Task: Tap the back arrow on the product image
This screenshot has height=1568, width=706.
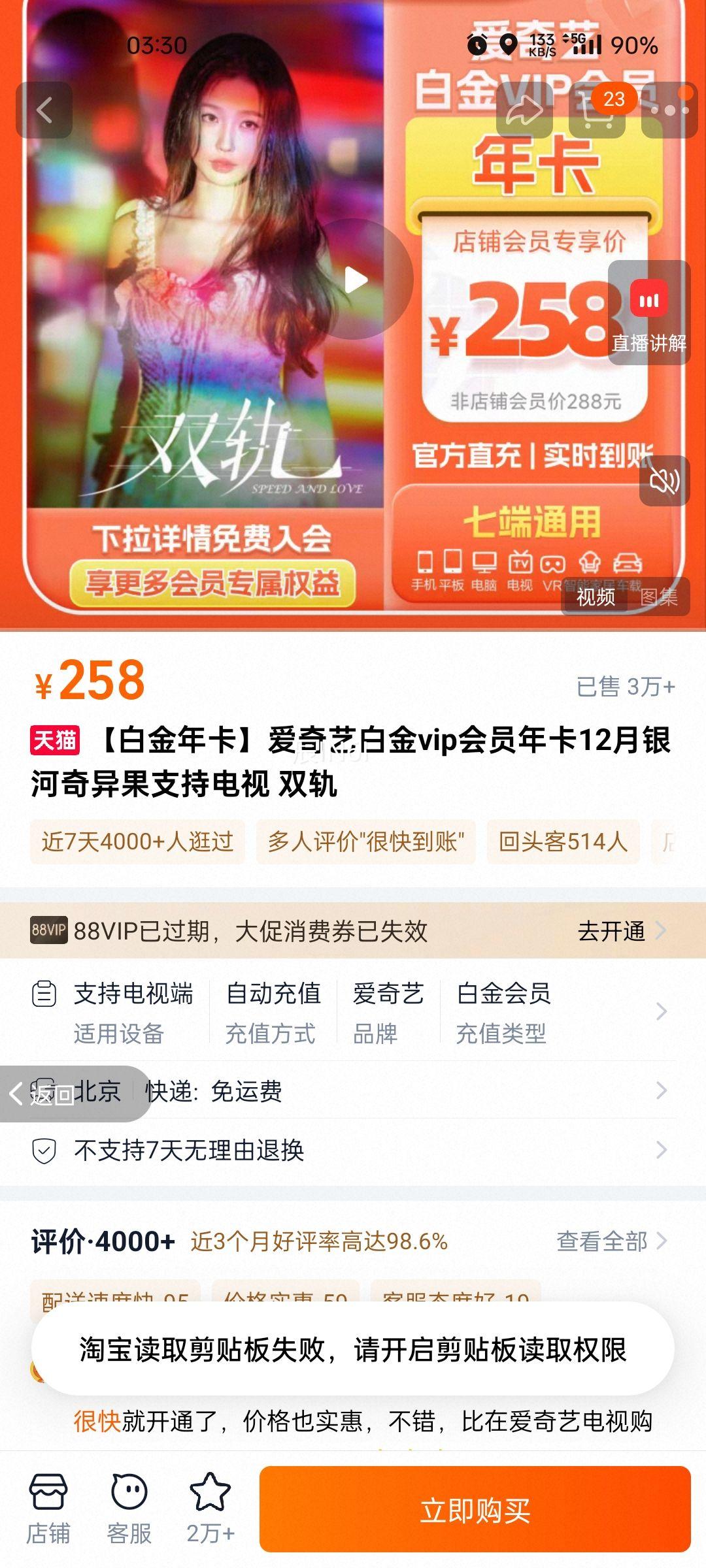Action: pyautogui.click(x=43, y=108)
